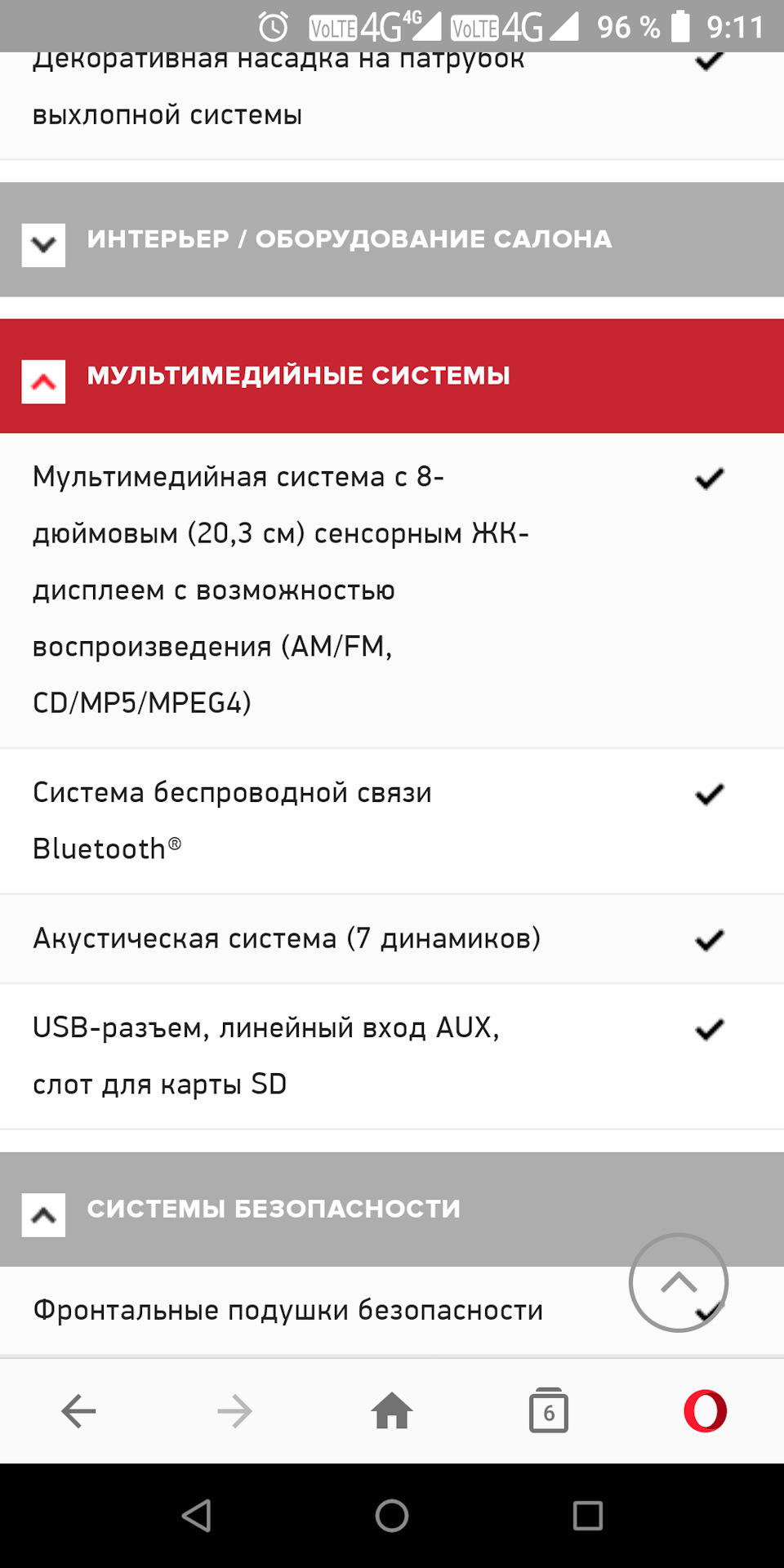
Task: Show recent apps
Action: [x=587, y=1516]
